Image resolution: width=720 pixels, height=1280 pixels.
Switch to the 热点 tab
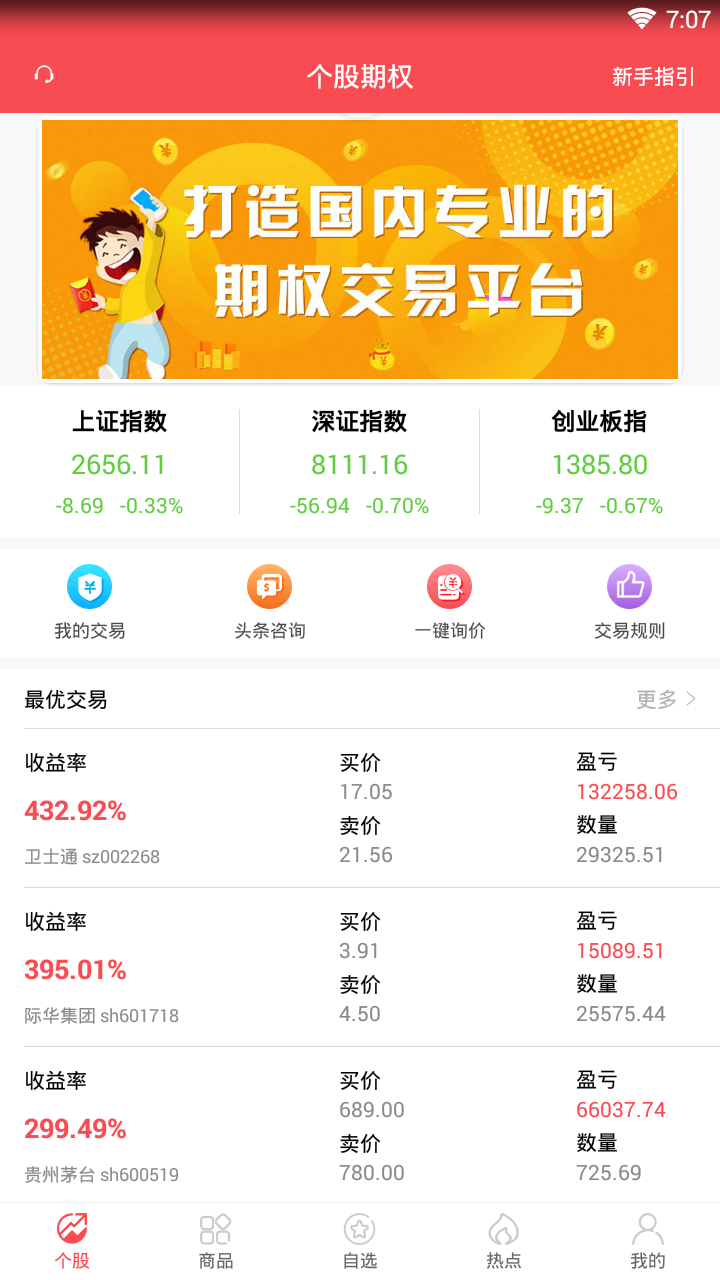[504, 1241]
